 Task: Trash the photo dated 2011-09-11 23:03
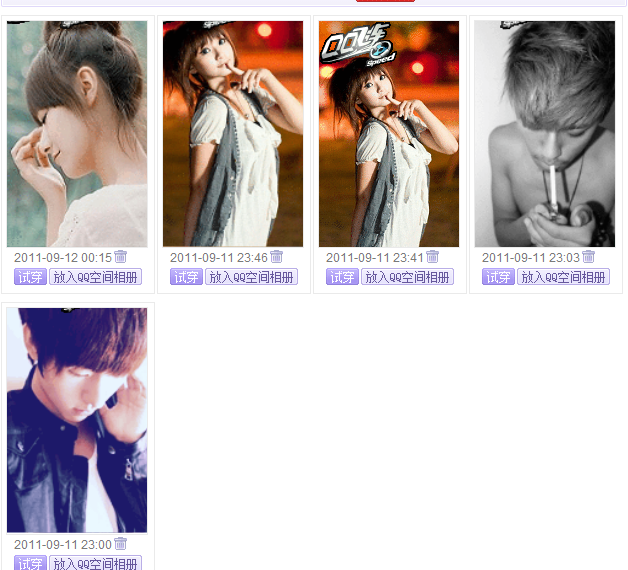point(589,257)
